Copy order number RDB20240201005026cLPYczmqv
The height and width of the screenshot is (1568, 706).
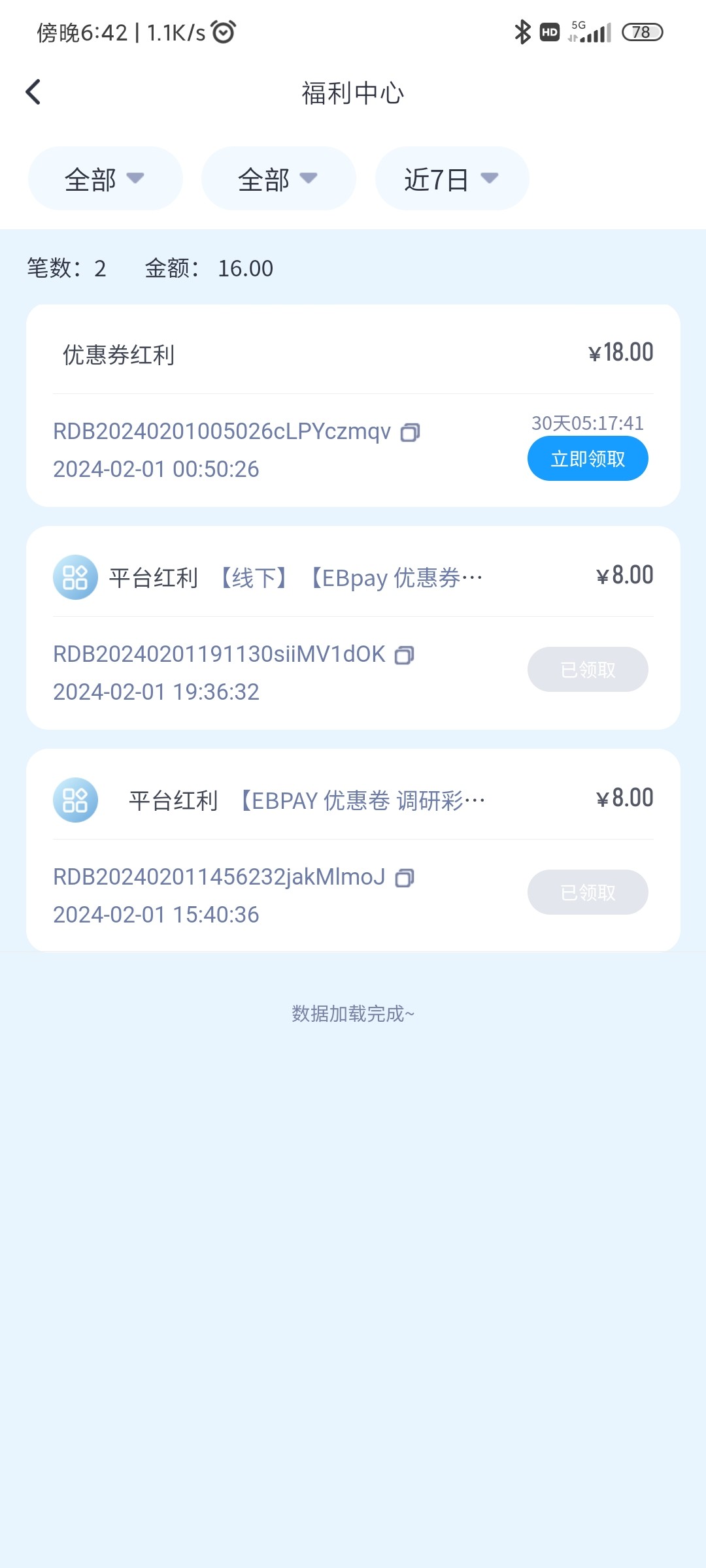(410, 433)
